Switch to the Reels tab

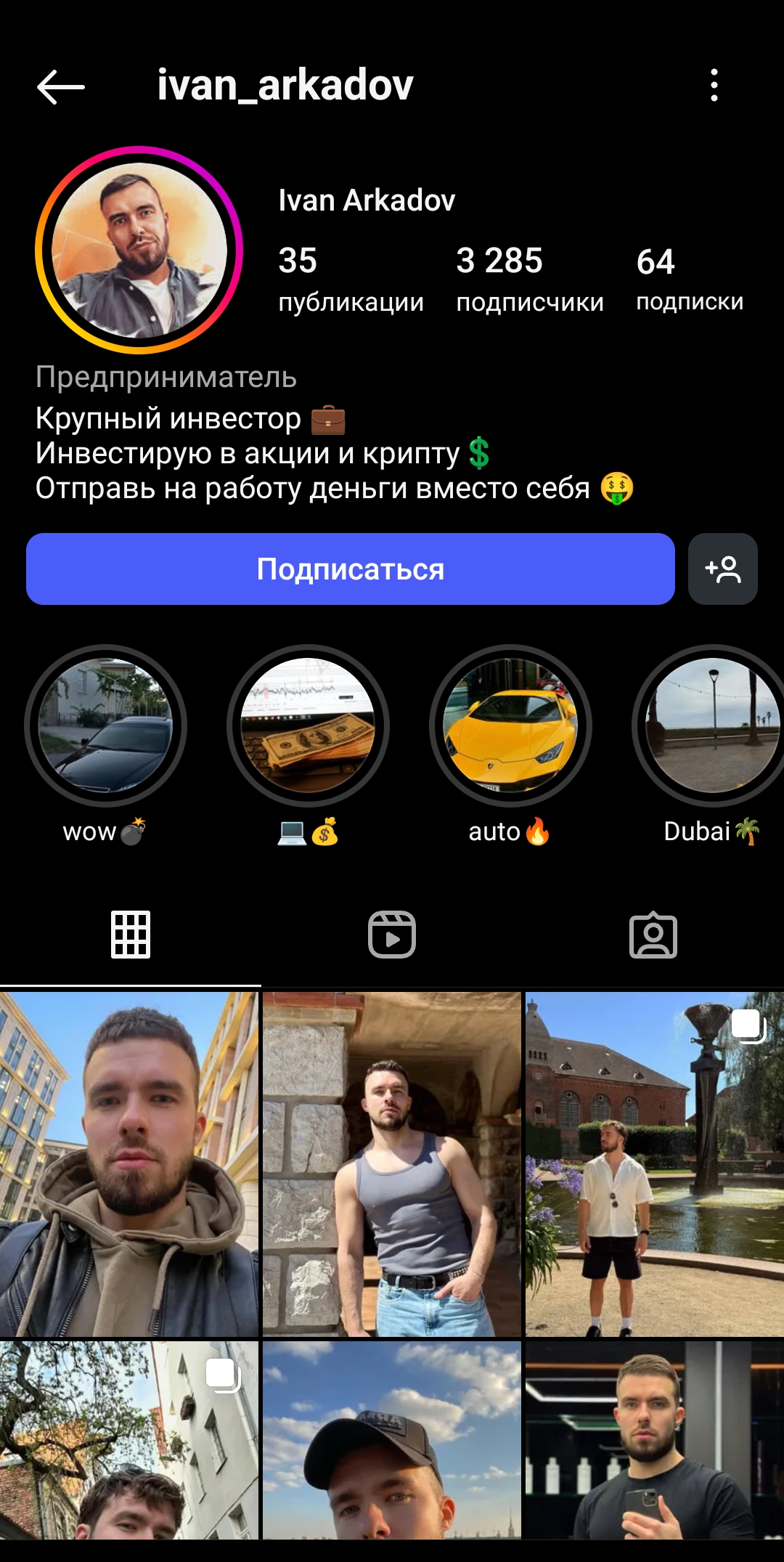(392, 937)
